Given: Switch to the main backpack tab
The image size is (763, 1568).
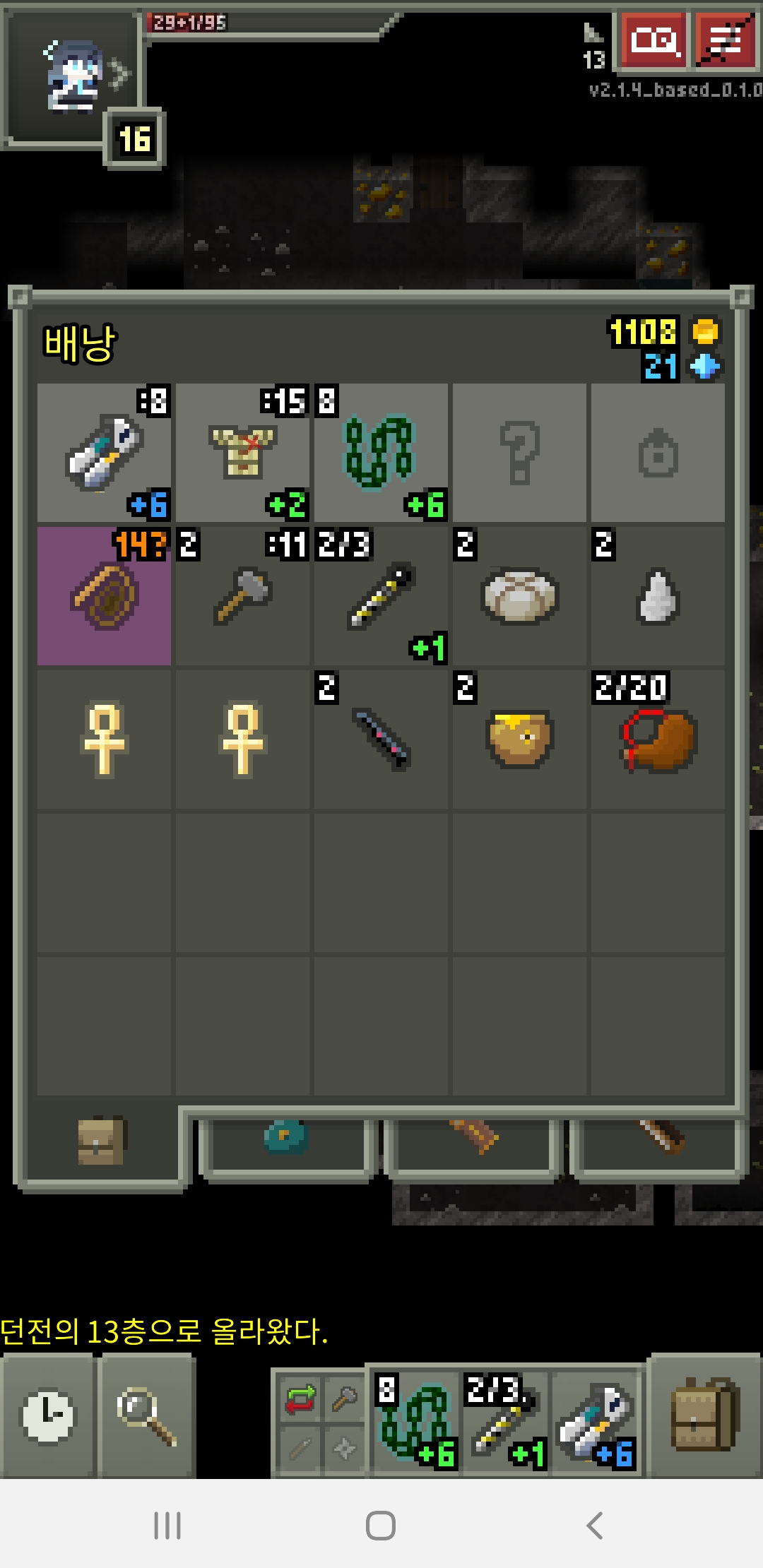Looking at the screenshot, I should [x=101, y=1141].
